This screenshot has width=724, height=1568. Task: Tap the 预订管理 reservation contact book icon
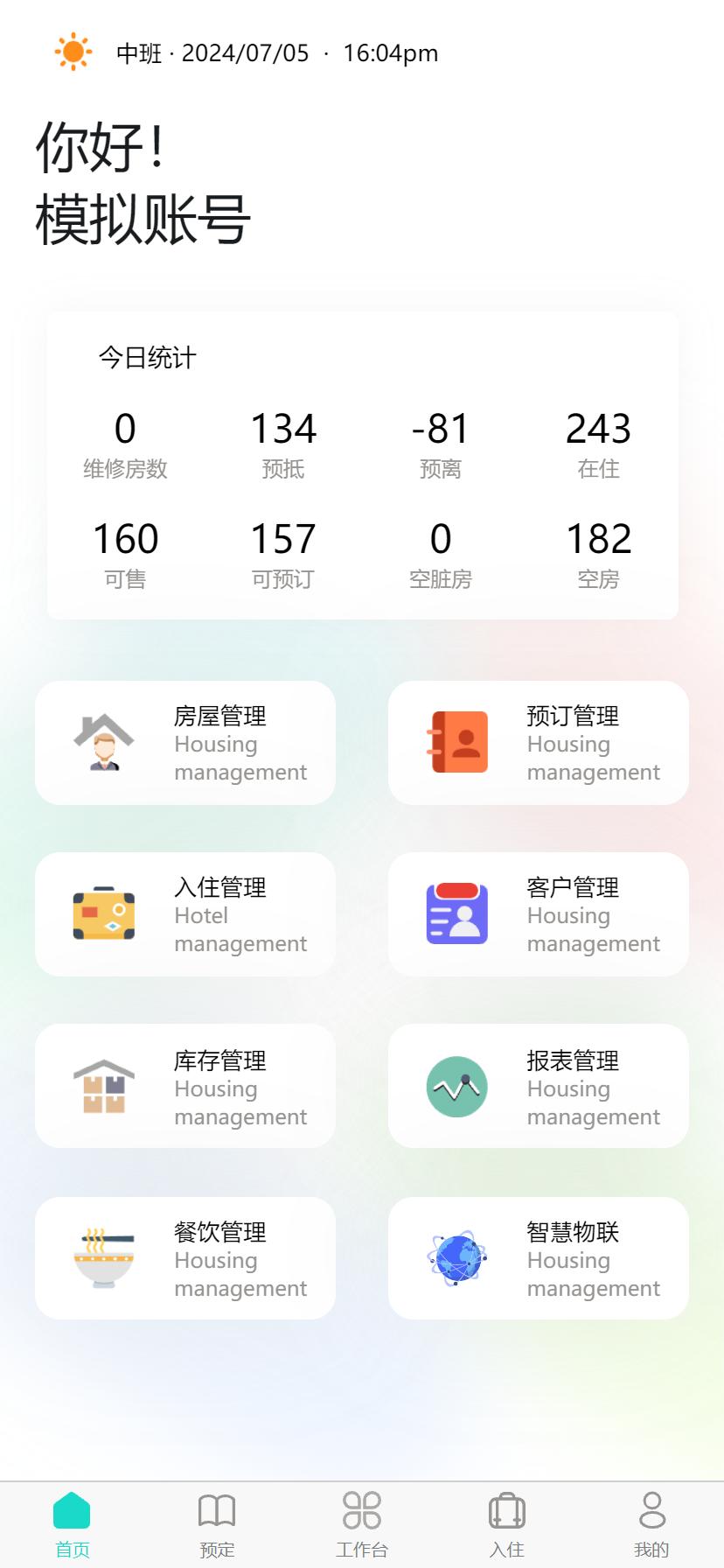click(456, 740)
